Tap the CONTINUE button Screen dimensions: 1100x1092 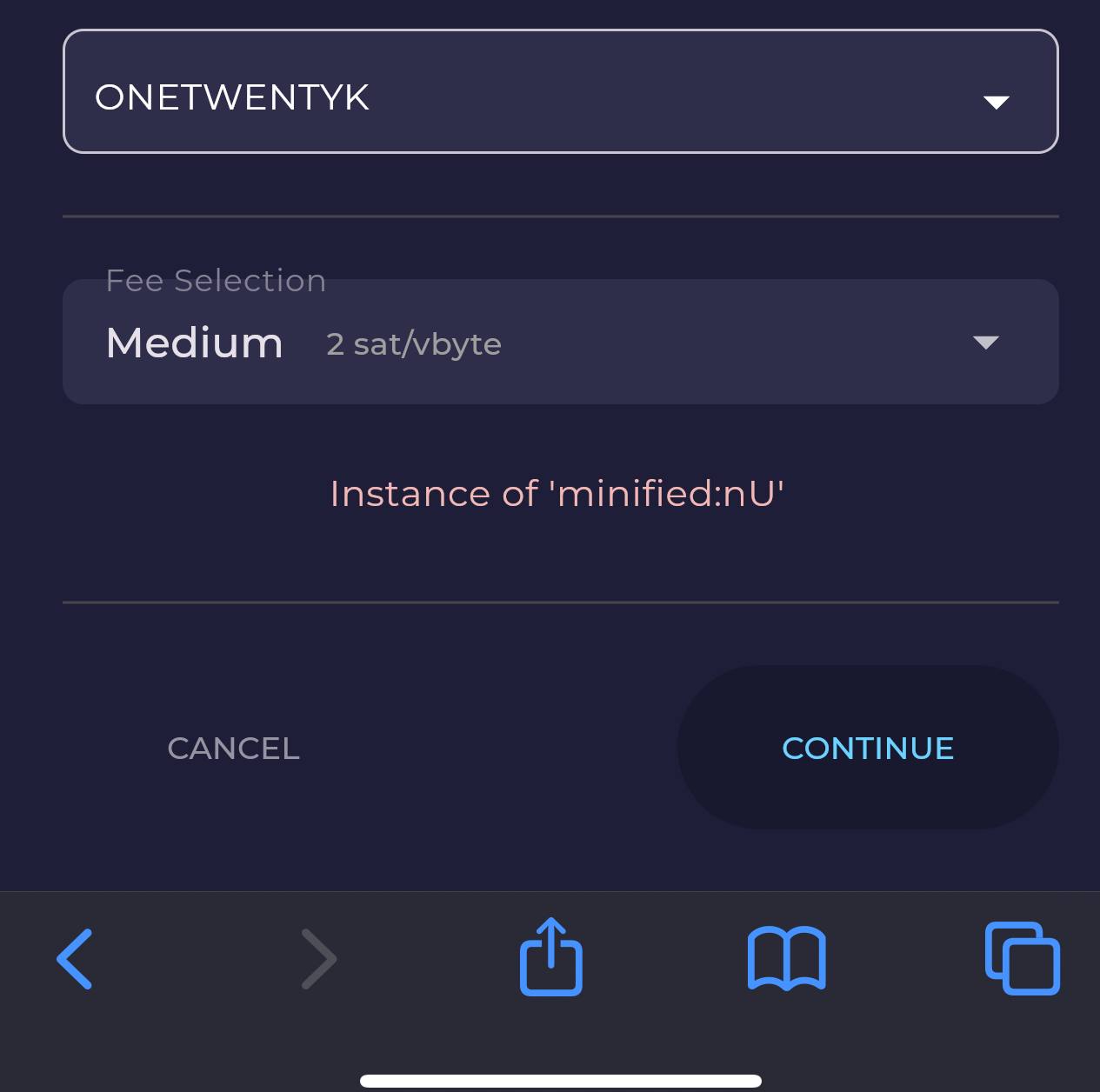(x=867, y=749)
